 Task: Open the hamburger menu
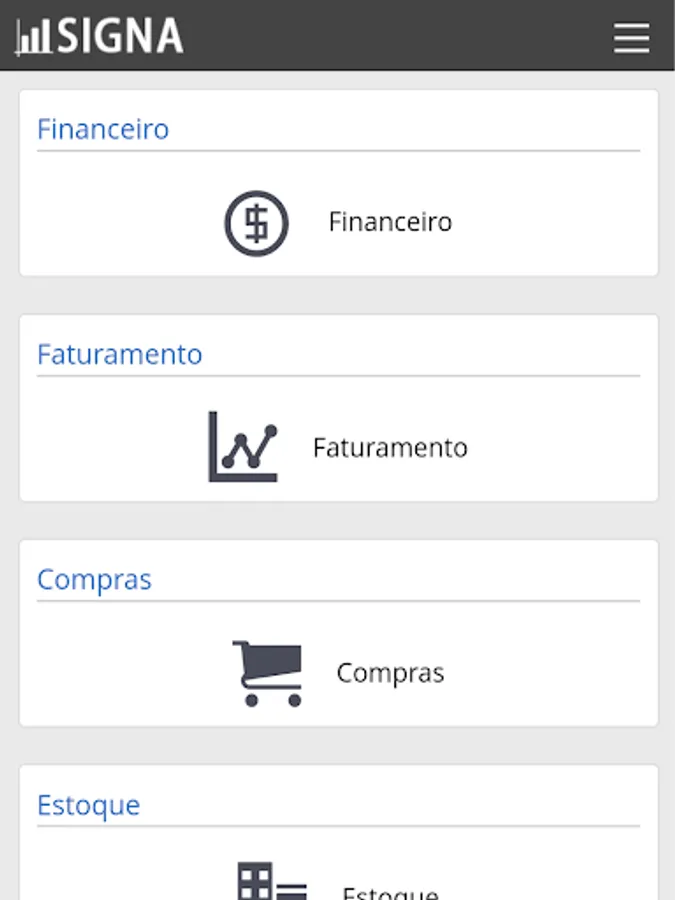coord(631,38)
